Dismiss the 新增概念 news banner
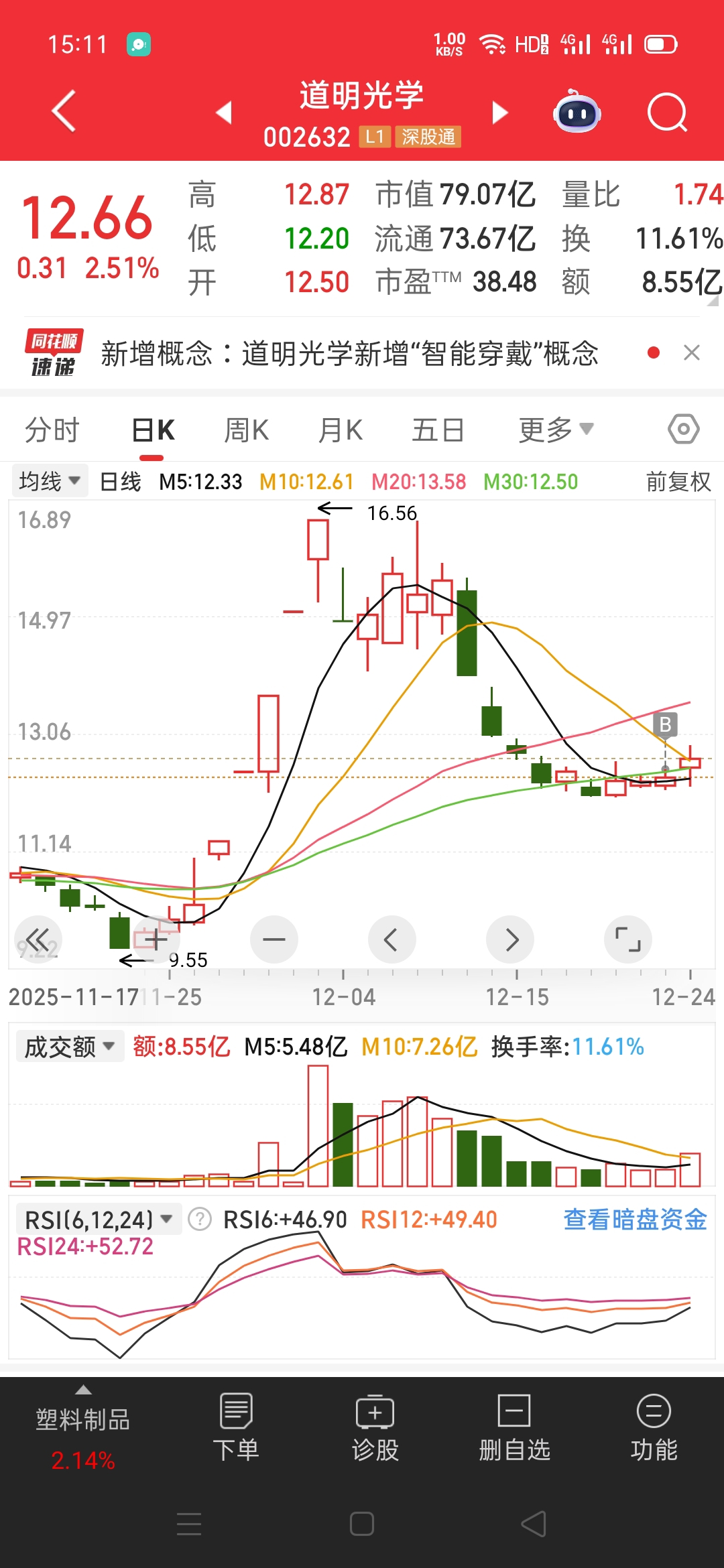The width and height of the screenshot is (724, 1568). [691, 352]
